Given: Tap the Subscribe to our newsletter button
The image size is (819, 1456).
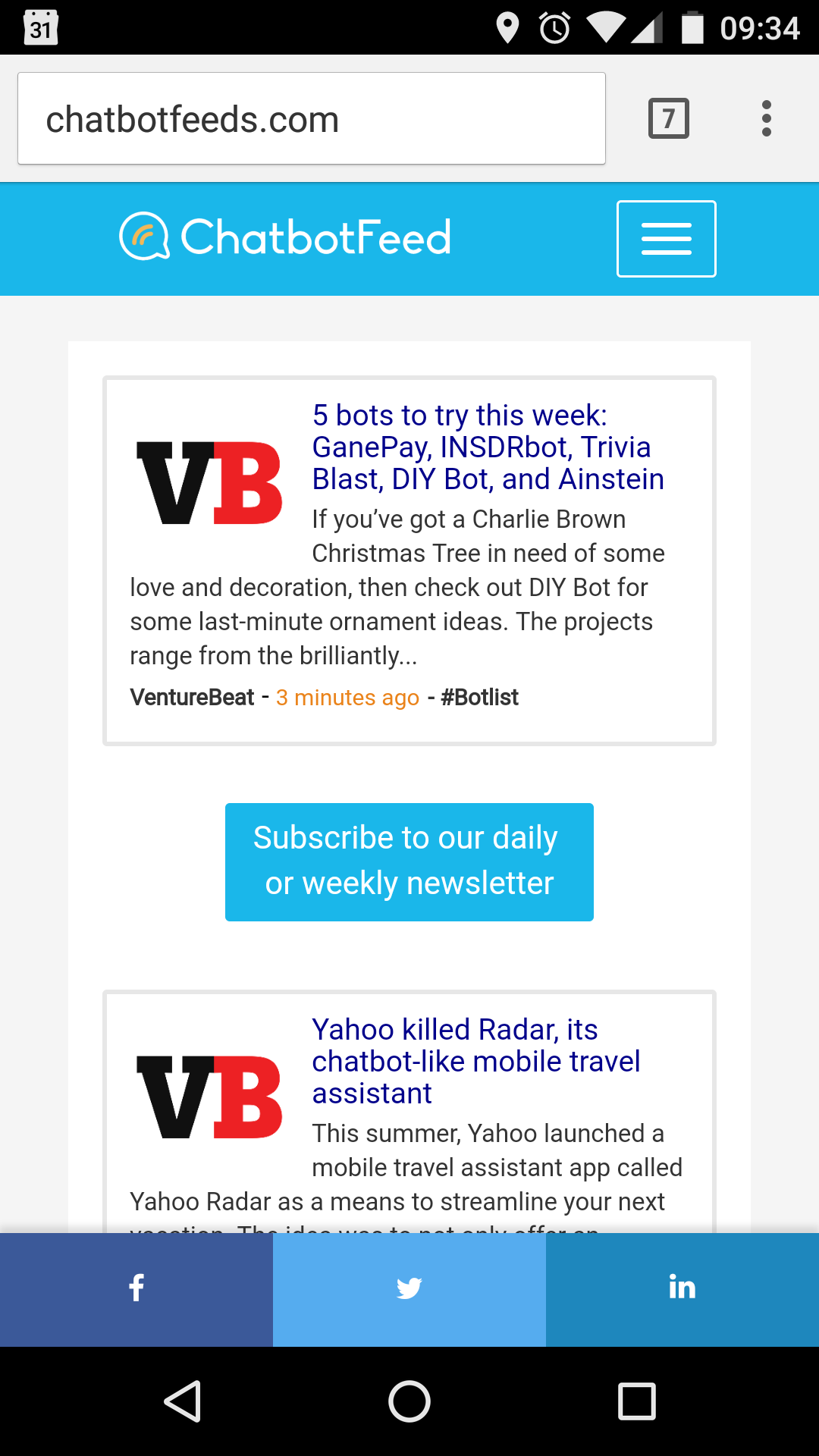Looking at the screenshot, I should point(409,861).
